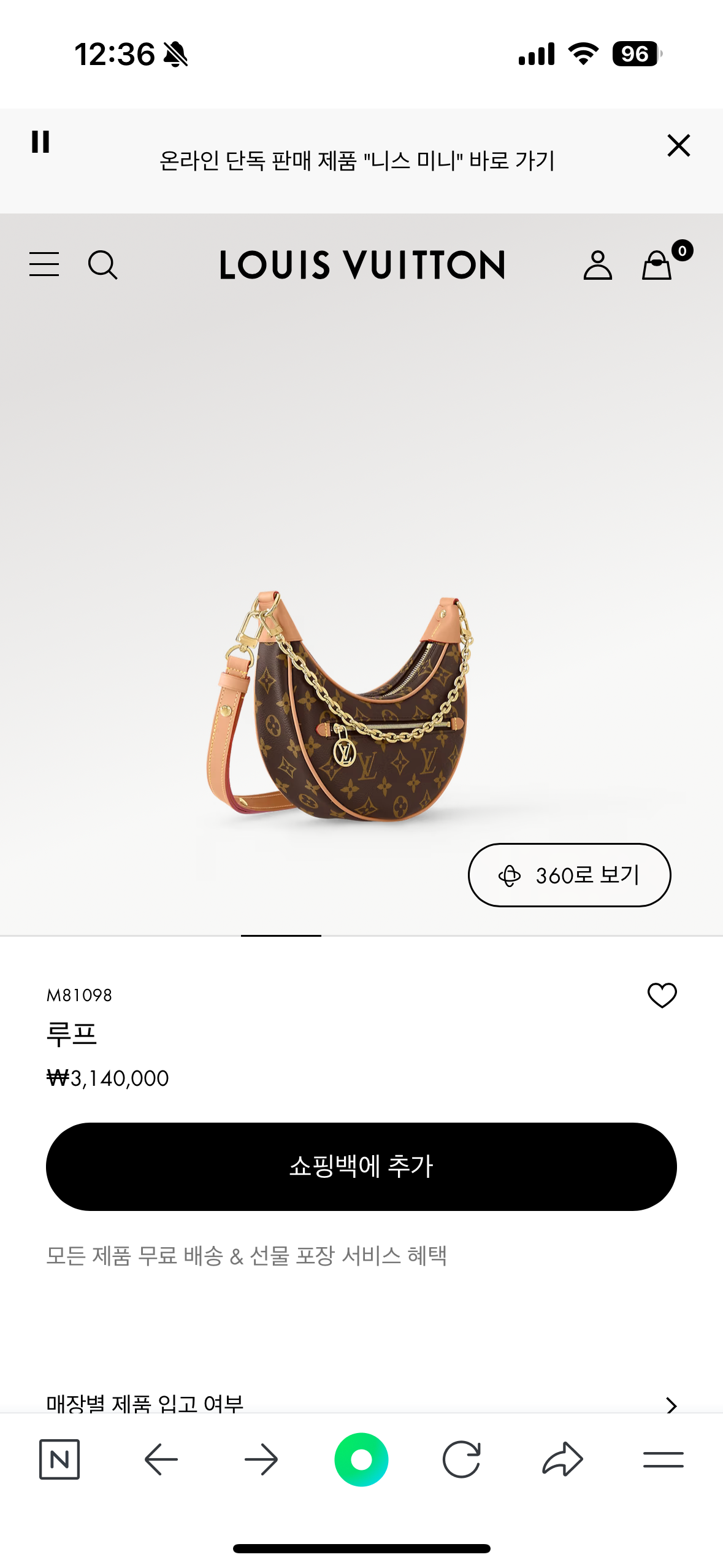Open the browser's bottom menu
The image size is (723, 1568).
663,1459
